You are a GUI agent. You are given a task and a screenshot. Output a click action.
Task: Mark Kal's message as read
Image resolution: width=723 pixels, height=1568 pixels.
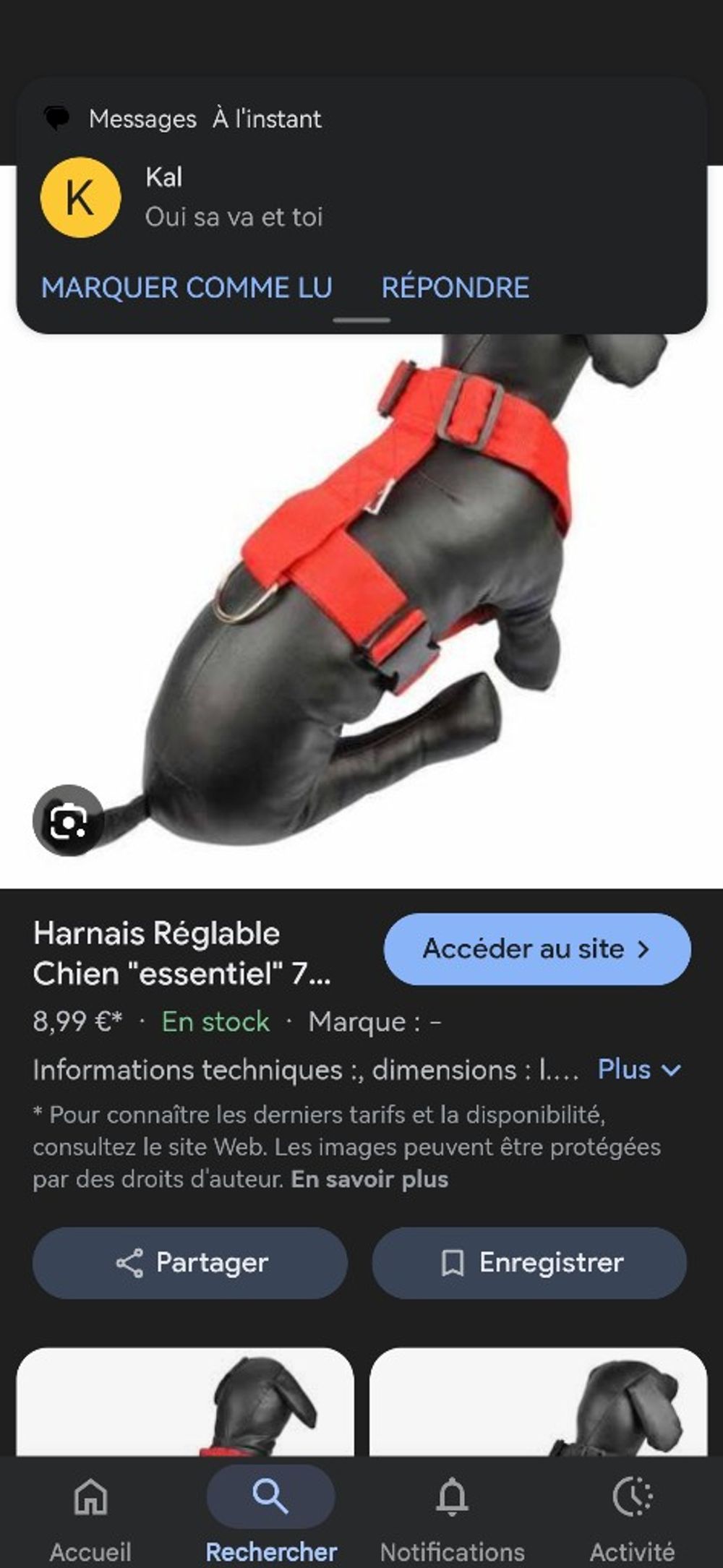pyautogui.click(x=187, y=288)
